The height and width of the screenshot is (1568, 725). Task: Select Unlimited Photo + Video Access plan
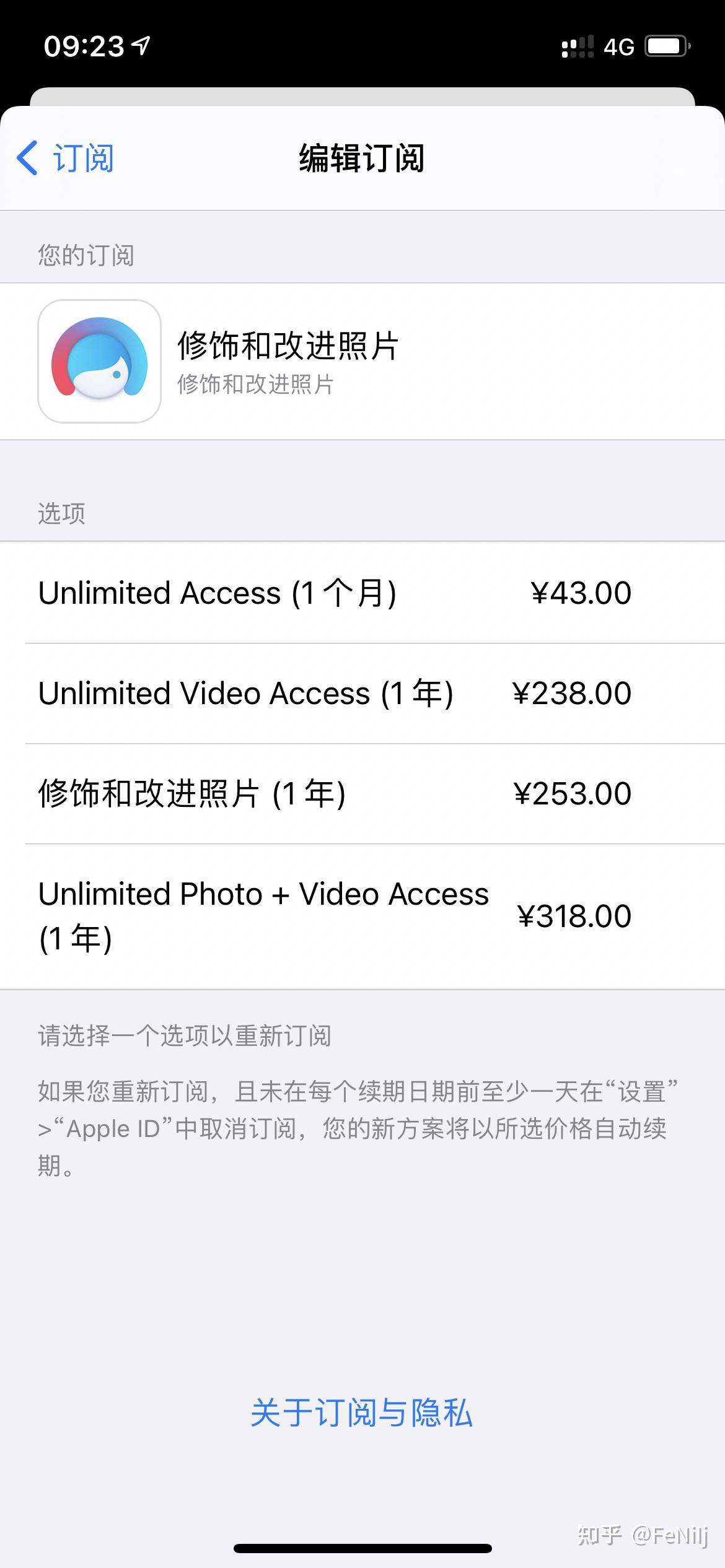tap(362, 917)
